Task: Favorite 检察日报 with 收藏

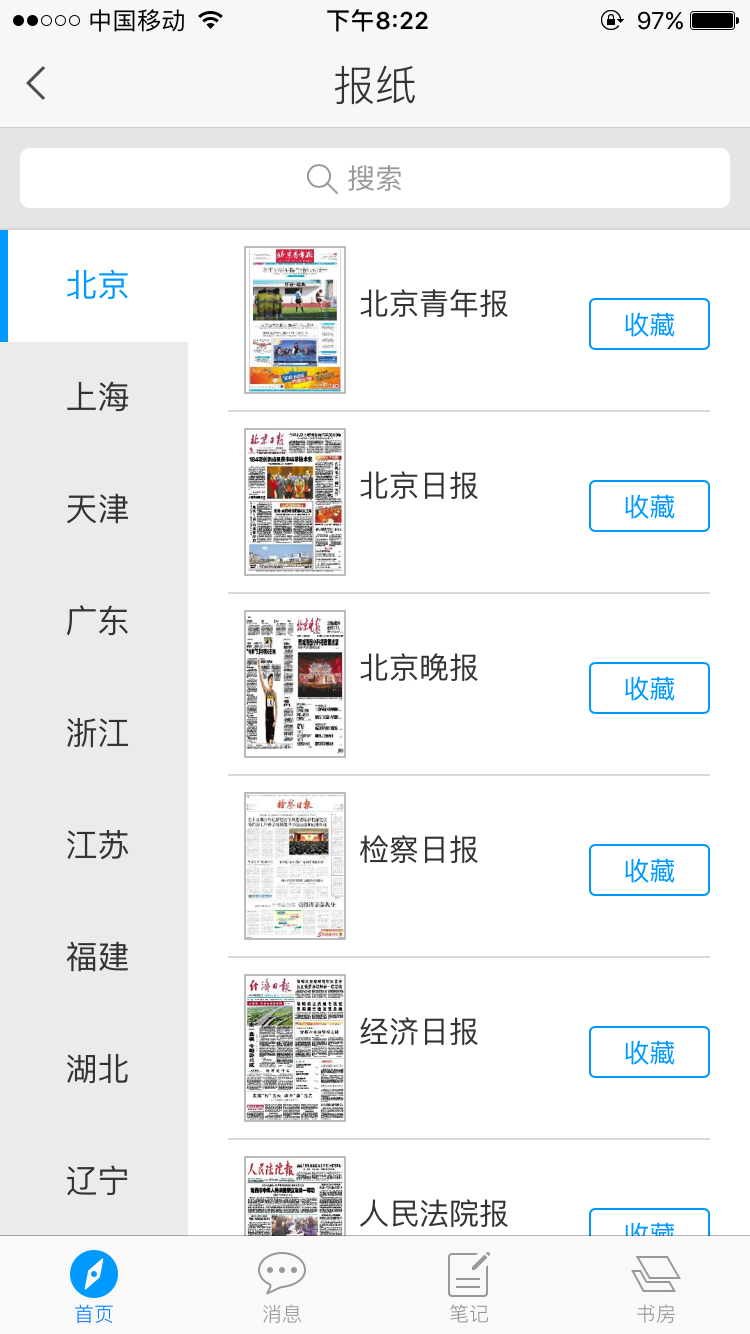Action: 649,870
